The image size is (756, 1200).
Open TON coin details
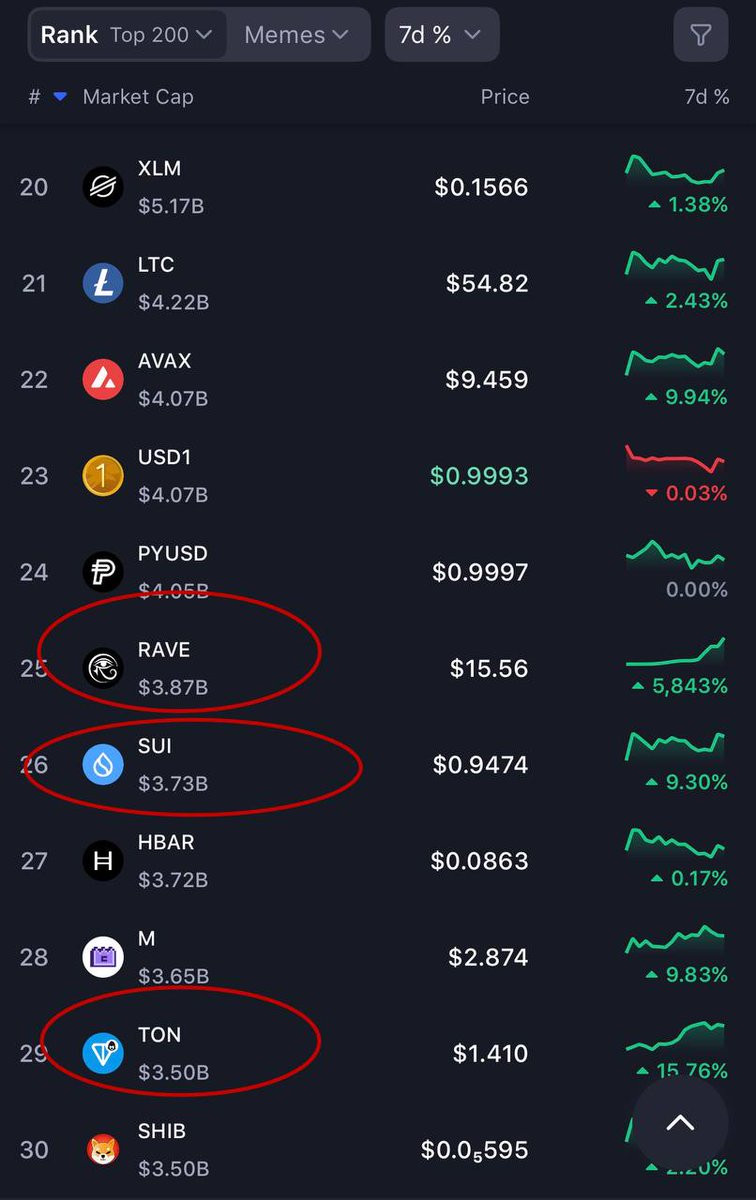point(160,1053)
